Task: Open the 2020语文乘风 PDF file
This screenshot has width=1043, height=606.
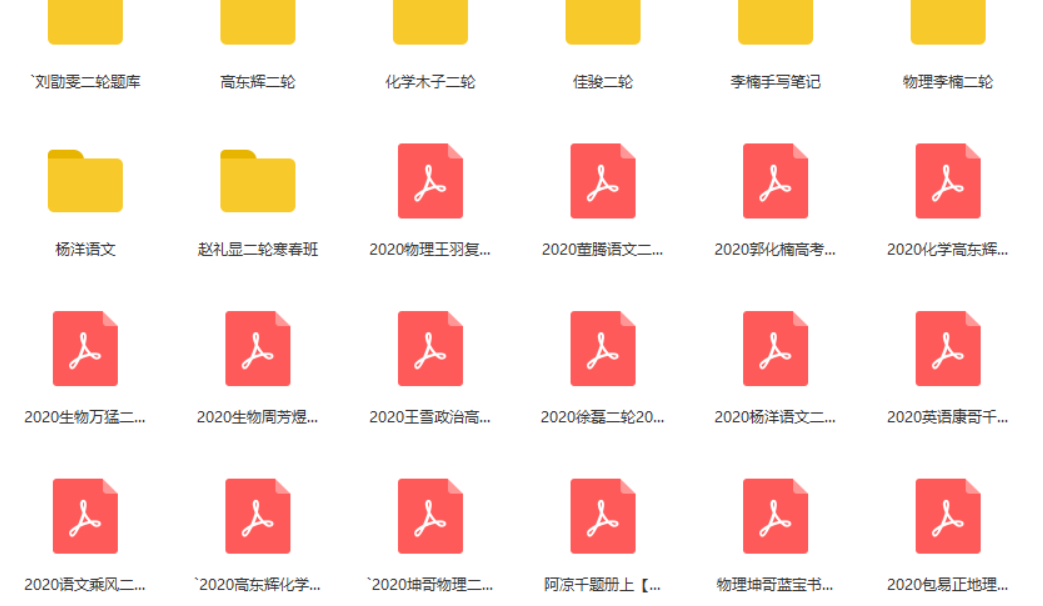Action: 85,516
